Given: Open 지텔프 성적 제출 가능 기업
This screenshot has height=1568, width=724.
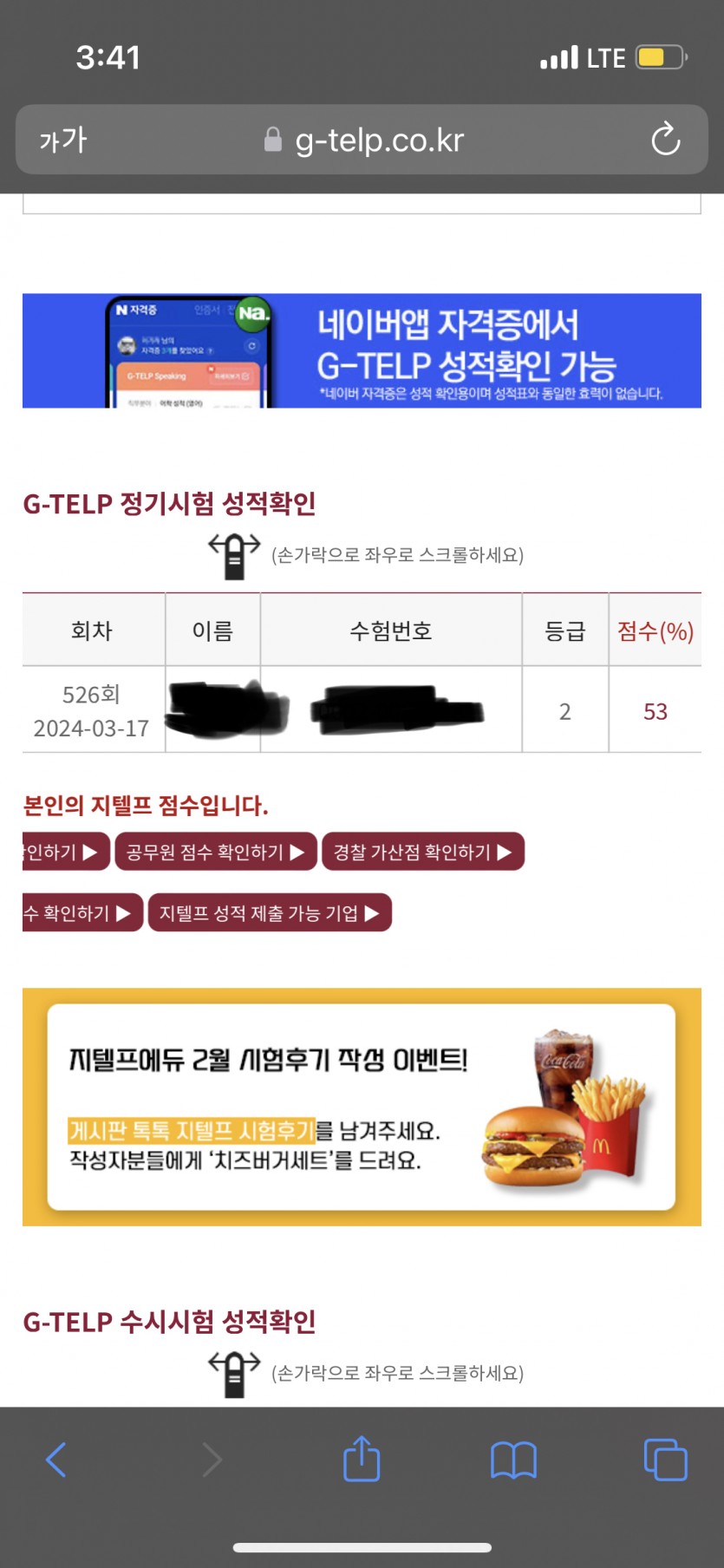Looking at the screenshot, I should pyautogui.click(x=270, y=913).
